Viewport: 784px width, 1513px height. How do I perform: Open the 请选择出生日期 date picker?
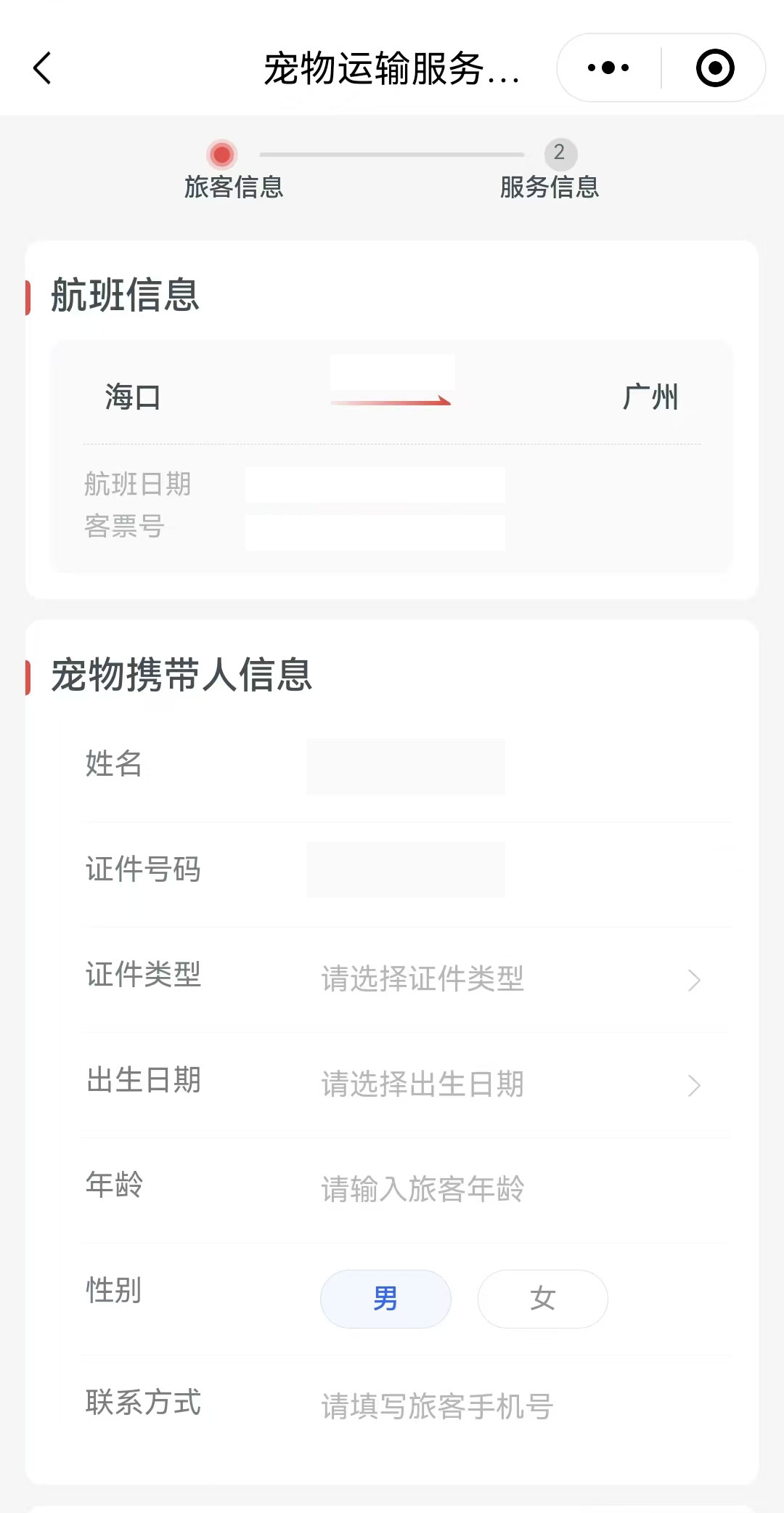coord(508,1084)
